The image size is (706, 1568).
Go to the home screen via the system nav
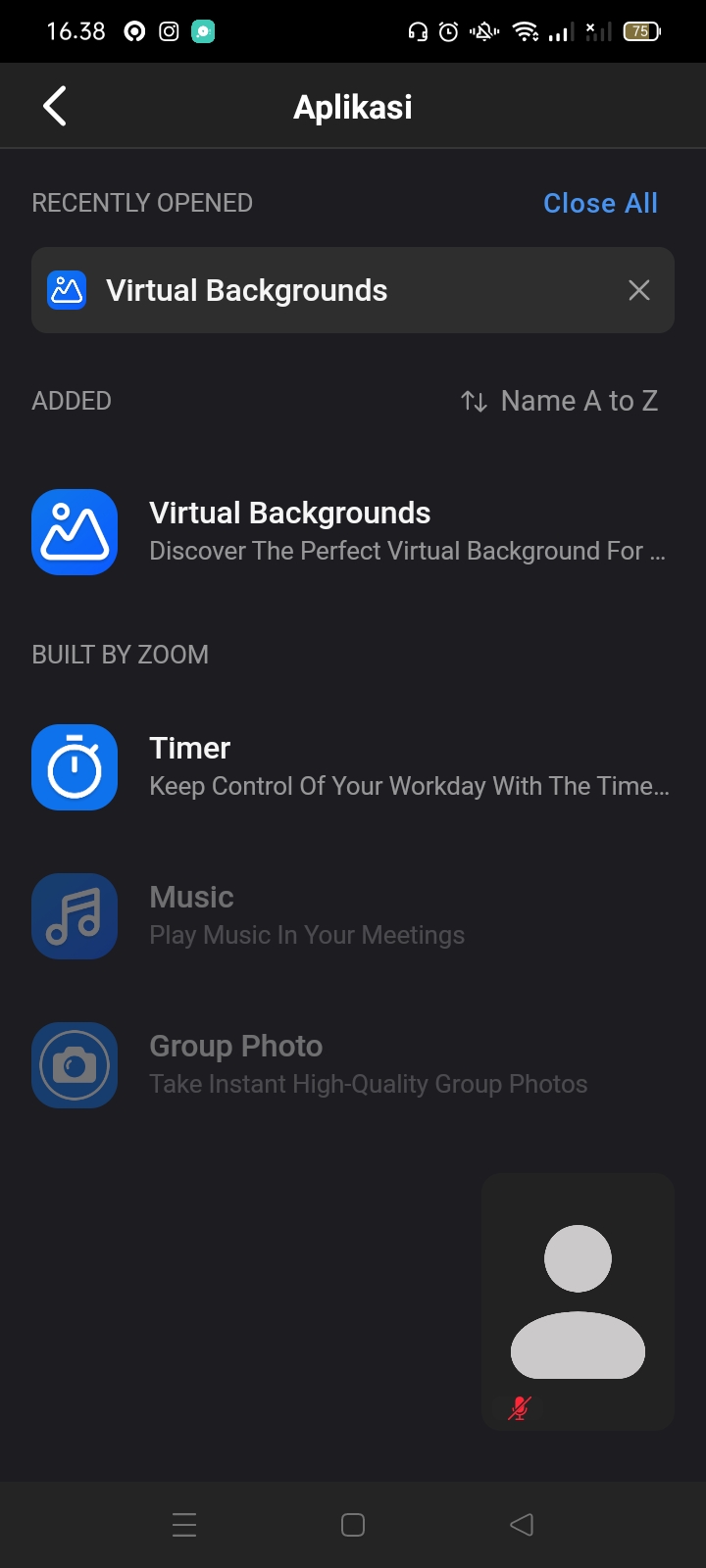pos(353,1525)
